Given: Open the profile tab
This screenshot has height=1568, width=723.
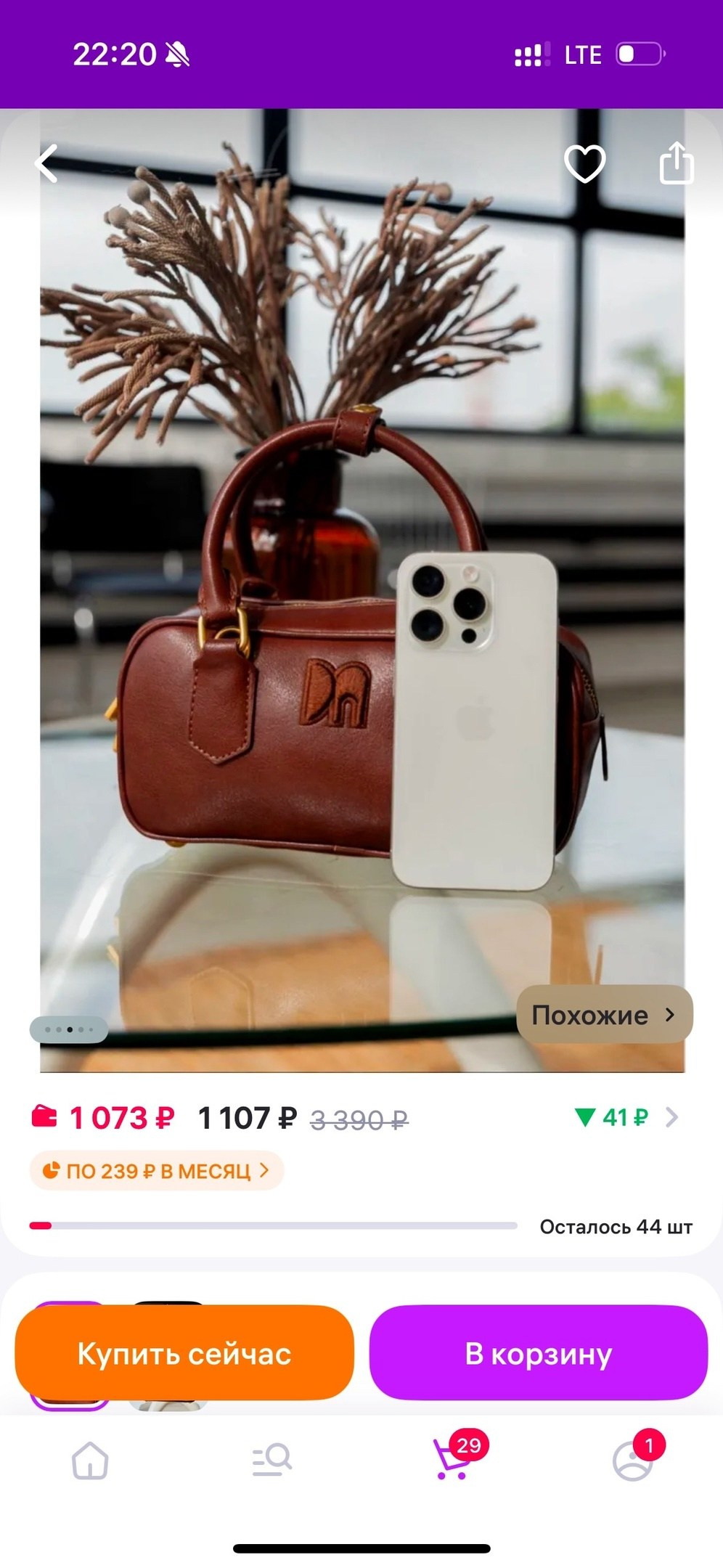Looking at the screenshot, I should tap(633, 1460).
